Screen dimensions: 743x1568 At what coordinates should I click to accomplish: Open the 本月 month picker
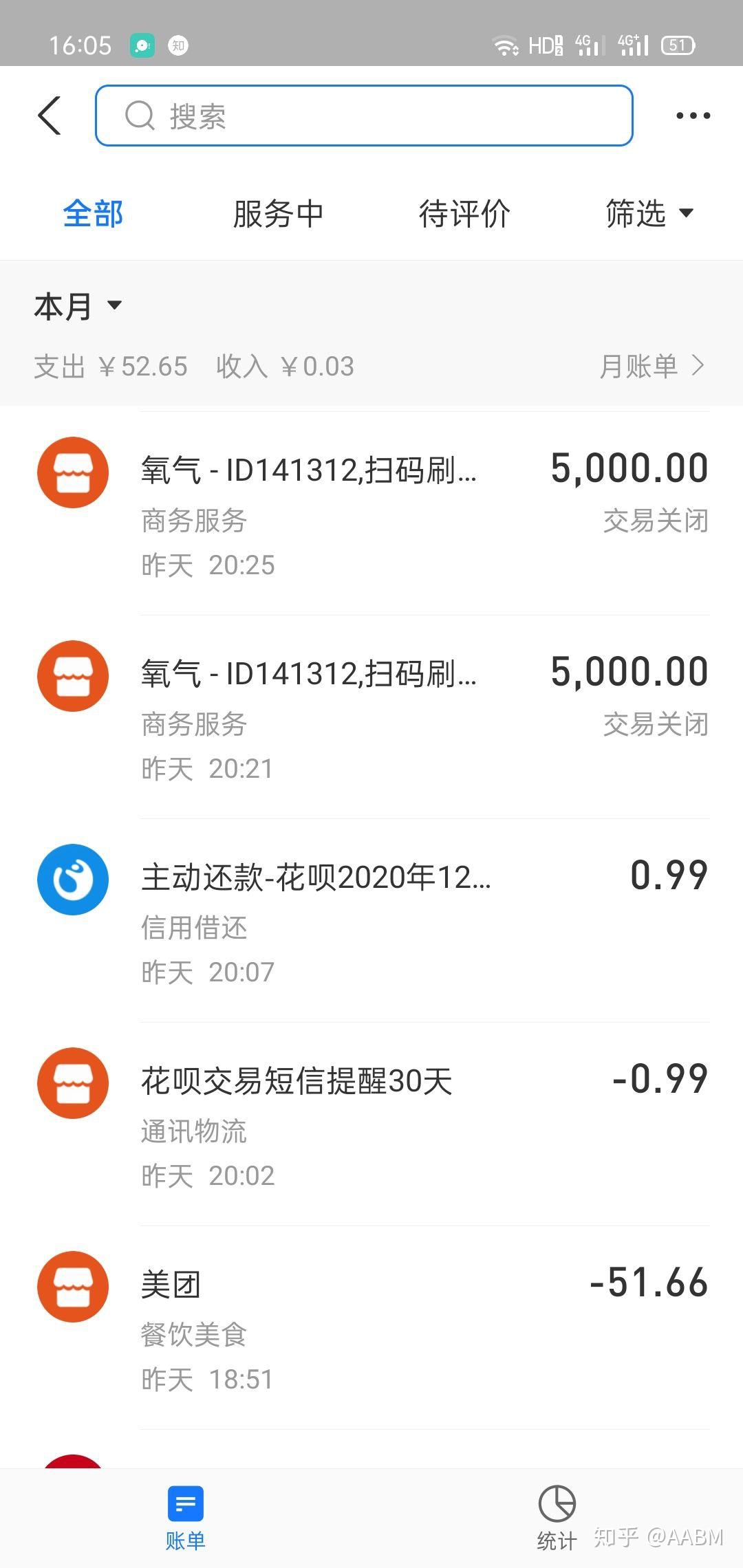click(x=78, y=306)
